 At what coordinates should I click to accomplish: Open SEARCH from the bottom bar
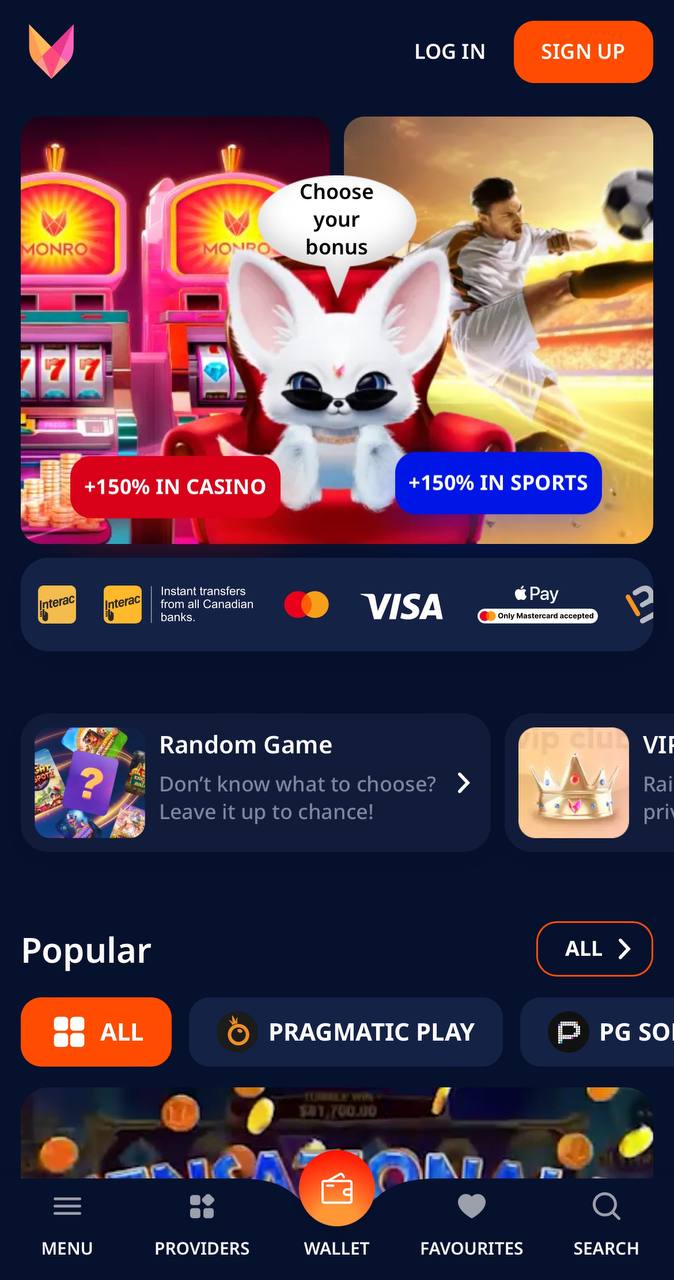[x=606, y=1224]
